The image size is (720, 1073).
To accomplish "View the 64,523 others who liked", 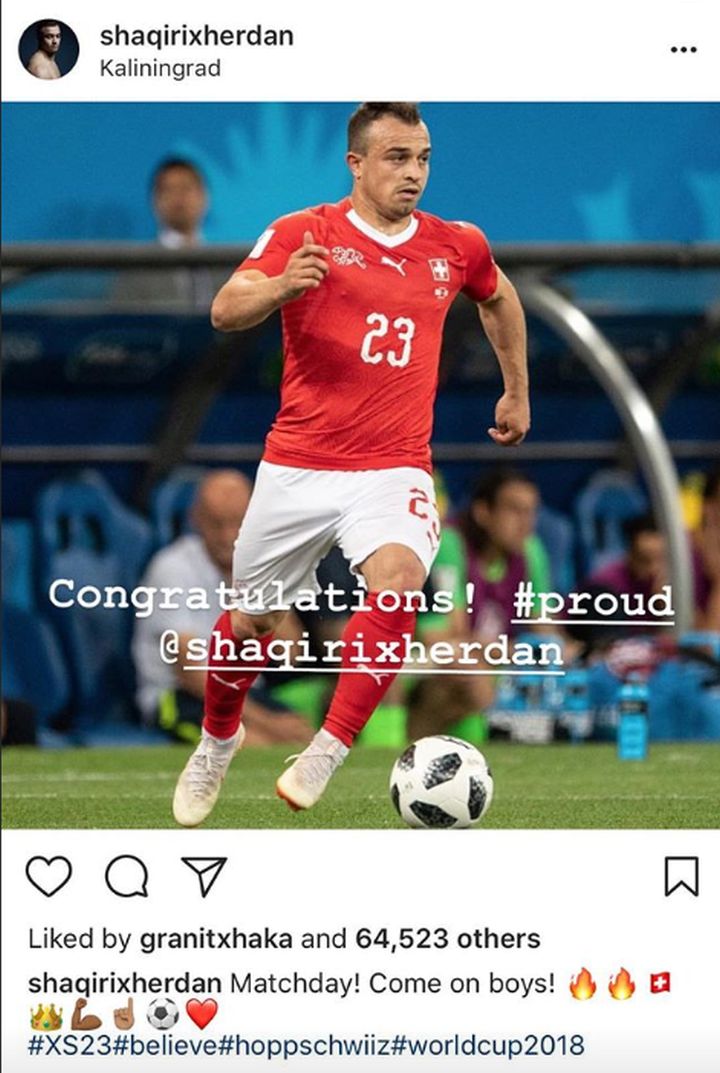I will (447, 939).
